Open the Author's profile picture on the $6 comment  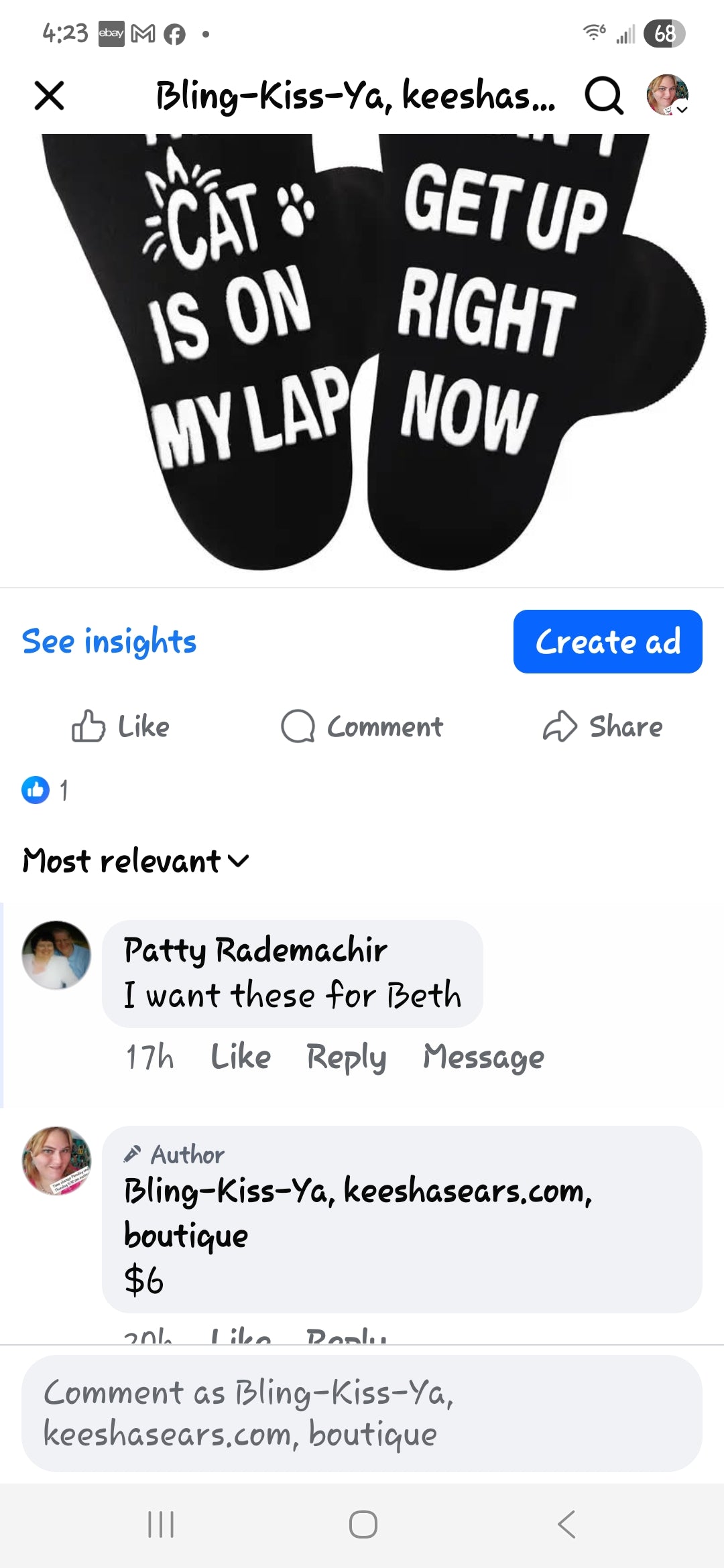click(56, 1161)
